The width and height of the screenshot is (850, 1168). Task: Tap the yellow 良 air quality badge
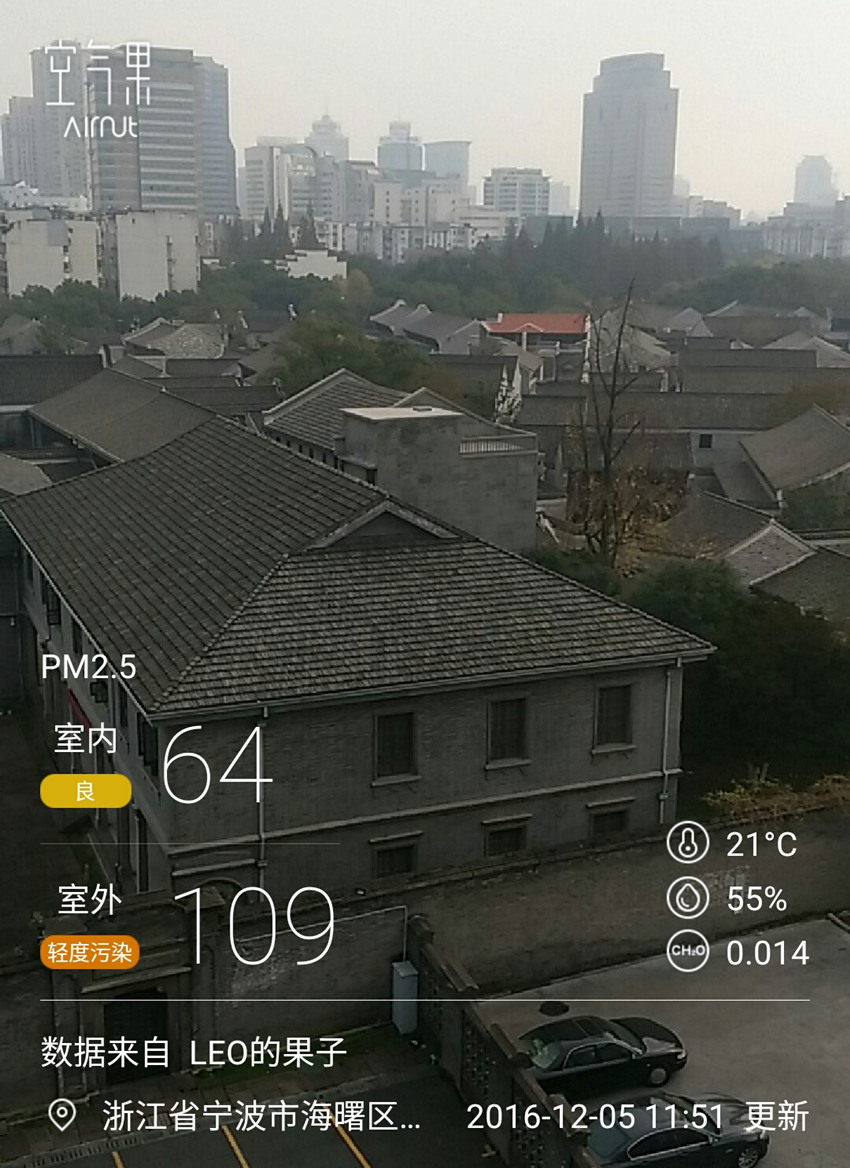coord(85,789)
